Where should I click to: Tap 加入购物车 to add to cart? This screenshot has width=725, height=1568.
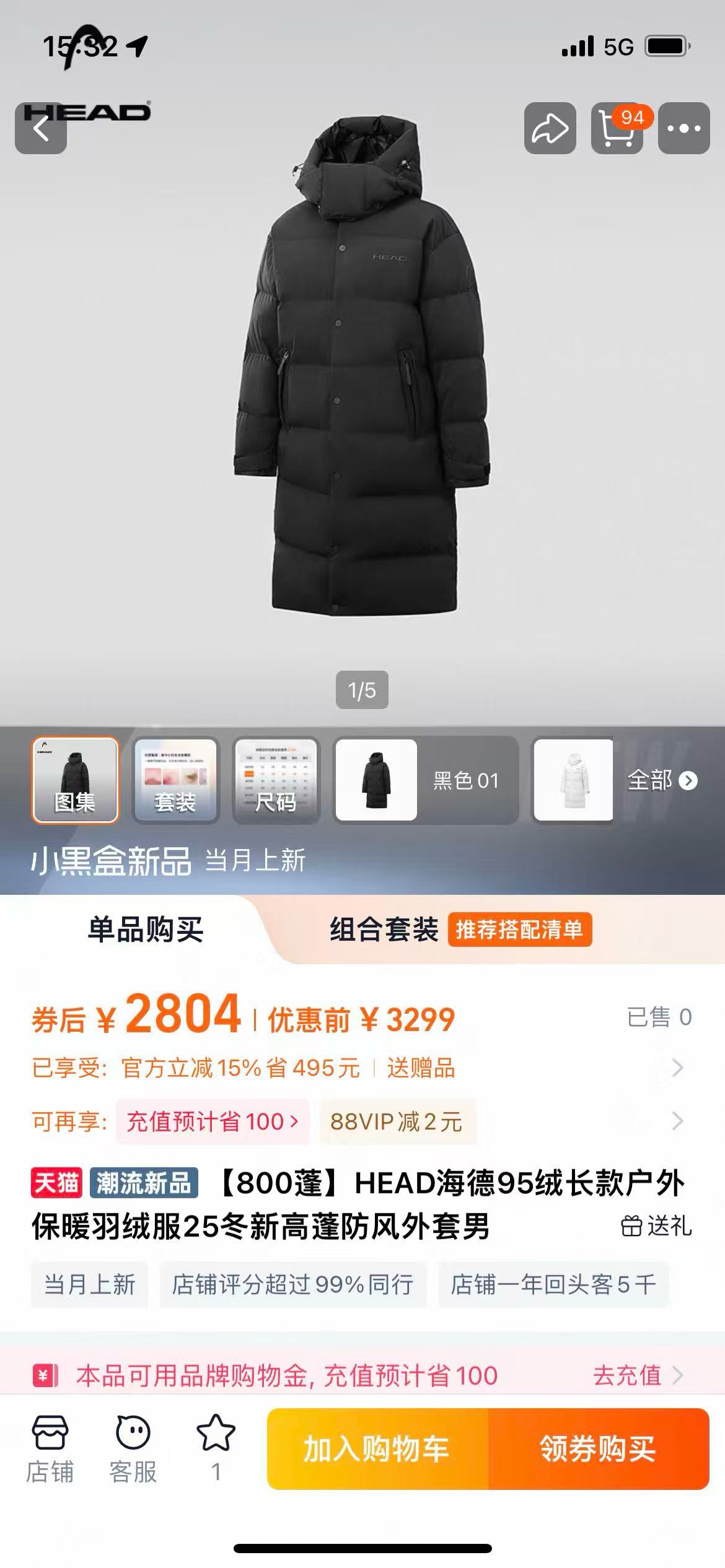click(x=377, y=1448)
